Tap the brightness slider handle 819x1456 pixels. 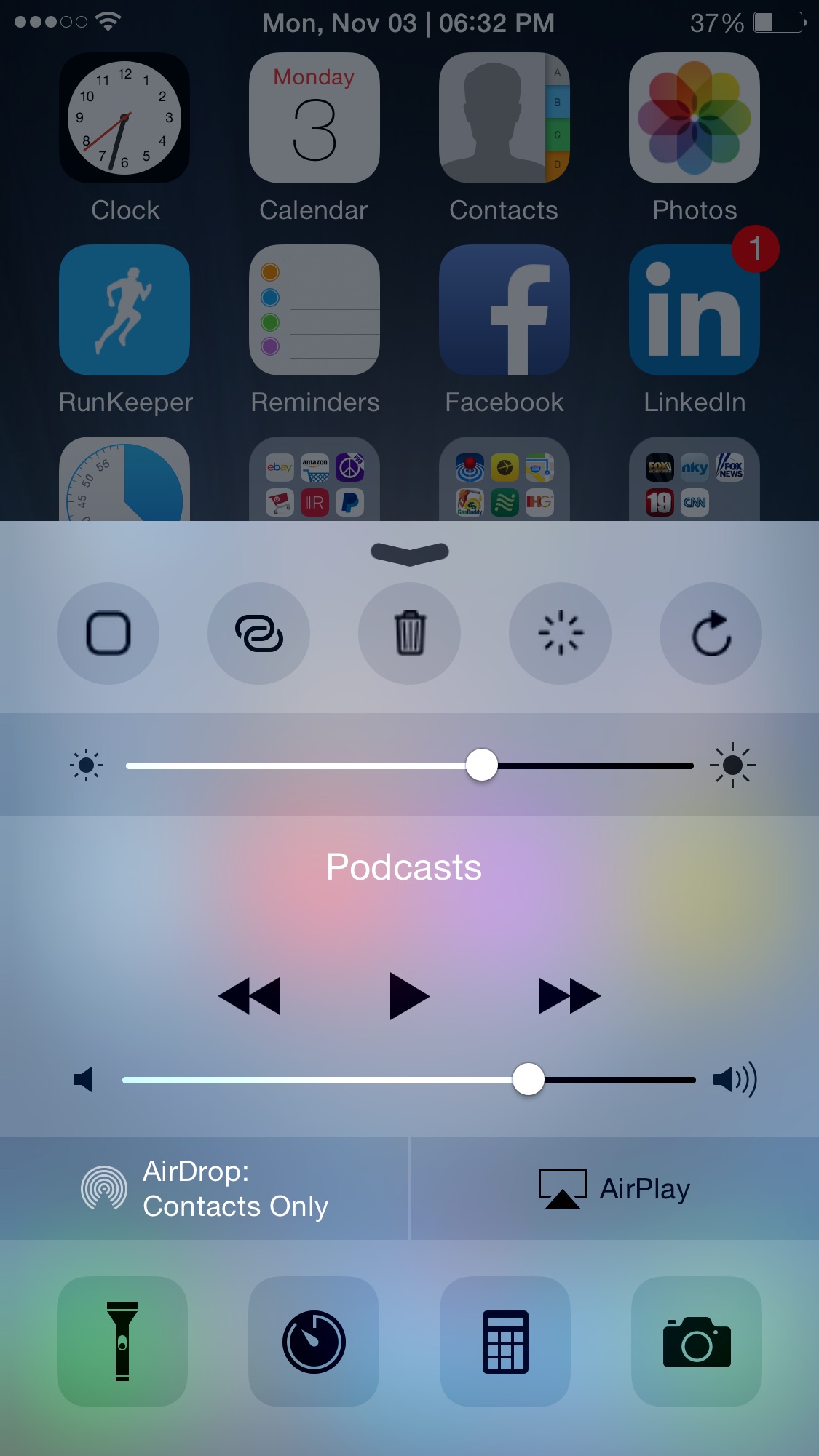click(481, 765)
